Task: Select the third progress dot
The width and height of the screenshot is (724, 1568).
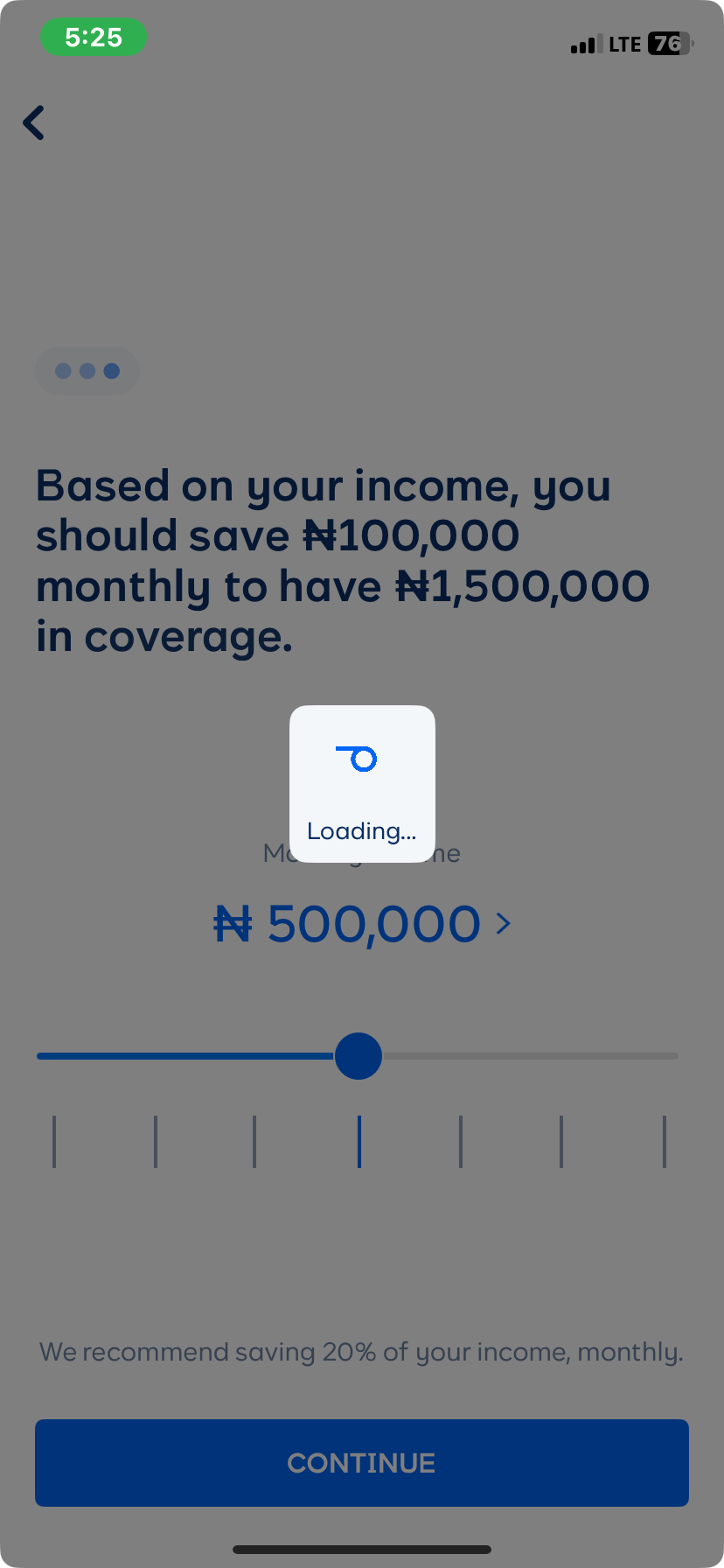Action: click(x=113, y=370)
